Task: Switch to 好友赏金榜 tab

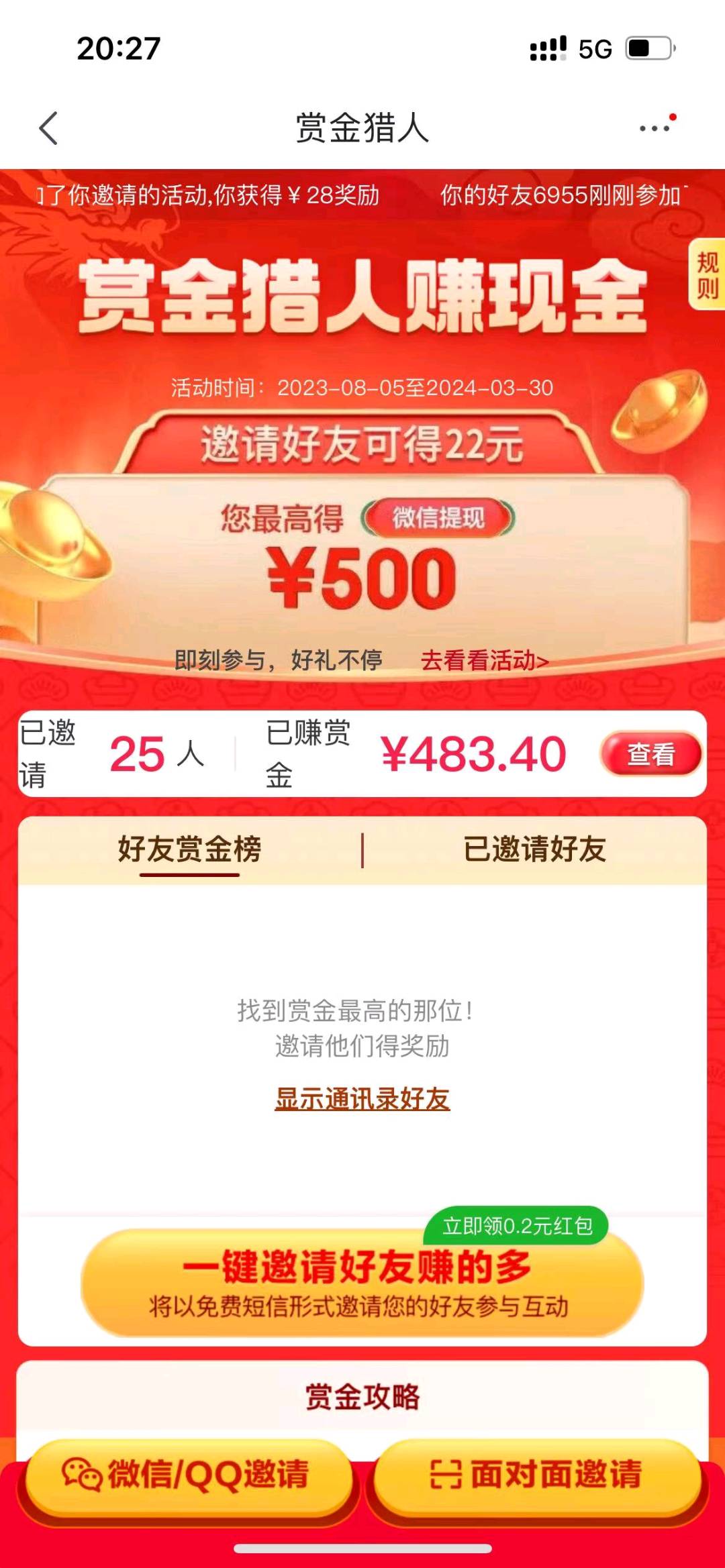Action: [x=189, y=849]
